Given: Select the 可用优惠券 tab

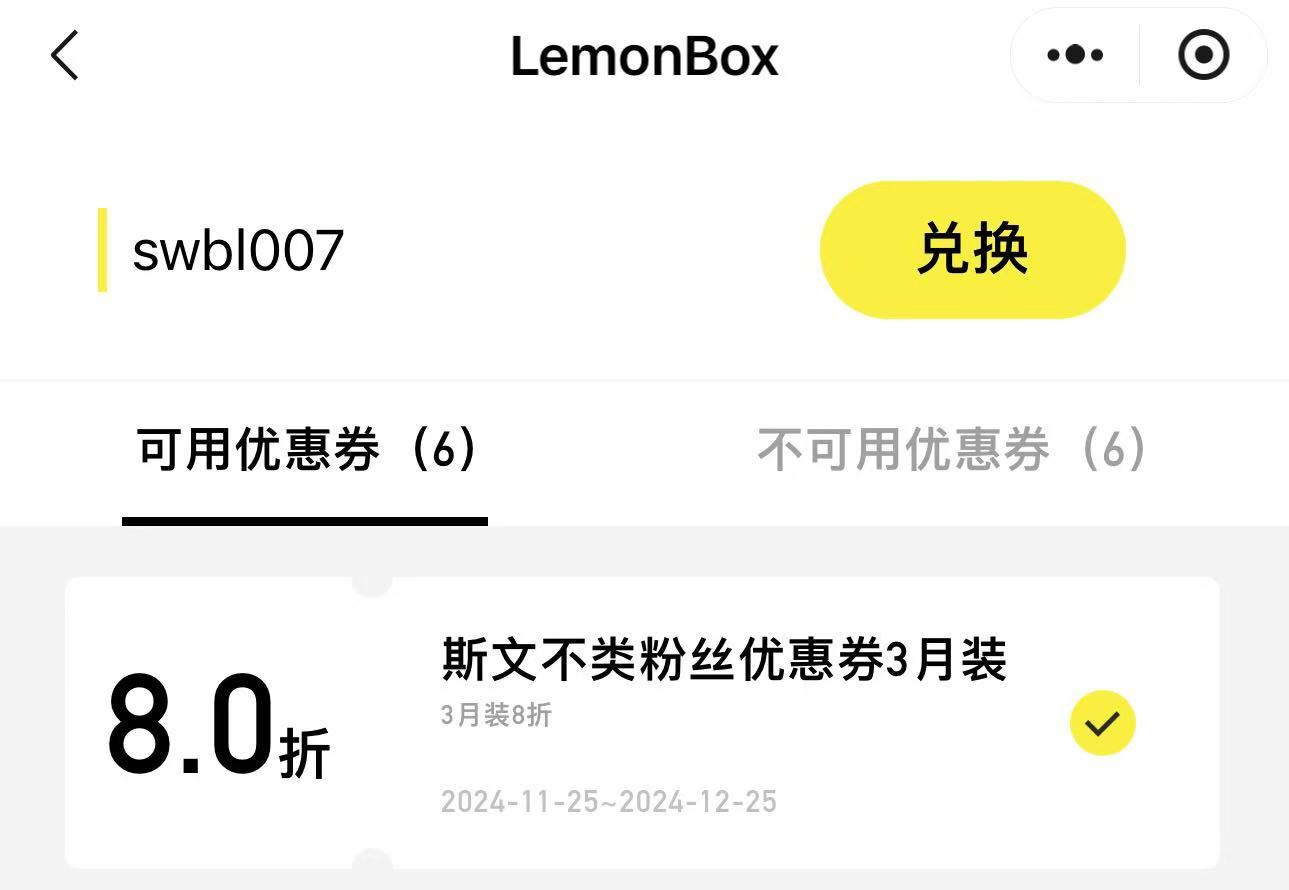Looking at the screenshot, I should point(305,450).
